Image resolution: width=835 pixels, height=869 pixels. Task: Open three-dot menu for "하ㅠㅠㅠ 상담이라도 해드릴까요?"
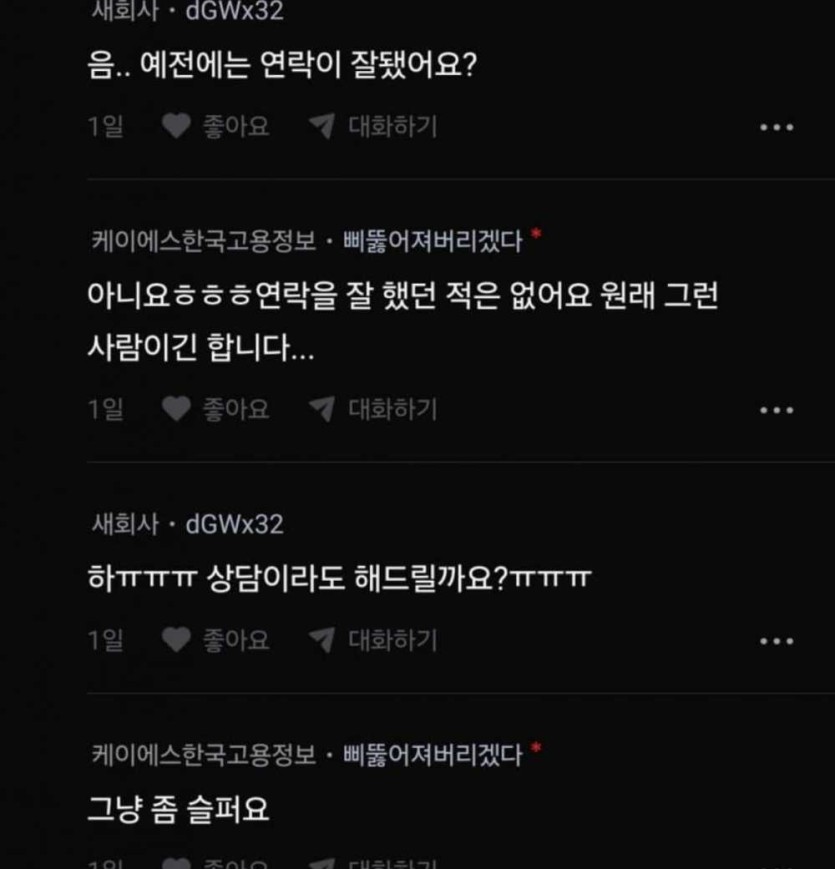click(776, 641)
